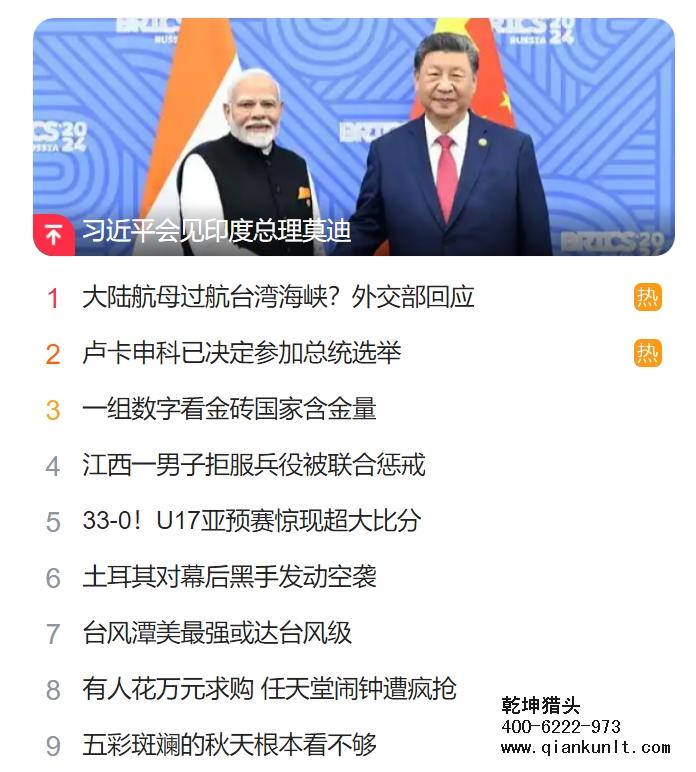Select 台风潭美最强或达台风级
The image size is (696, 772).
(217, 633)
